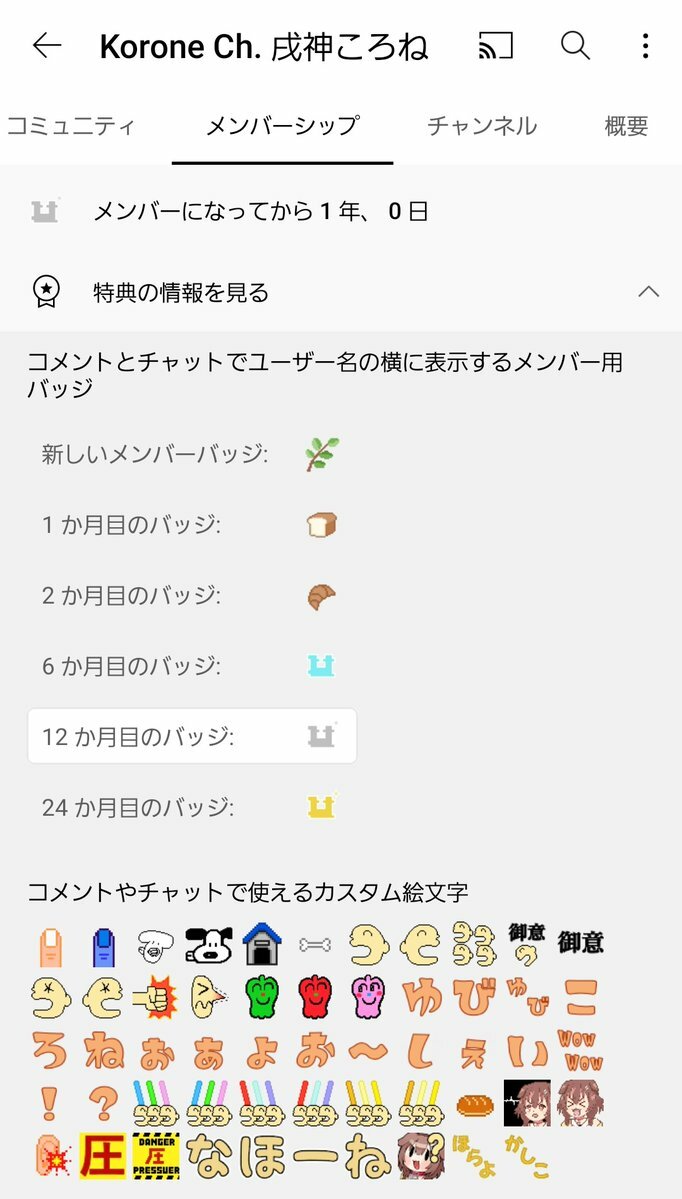The height and width of the screenshot is (1199, 682).
Task: Search within Korone Ch. channel
Action: [x=575, y=46]
